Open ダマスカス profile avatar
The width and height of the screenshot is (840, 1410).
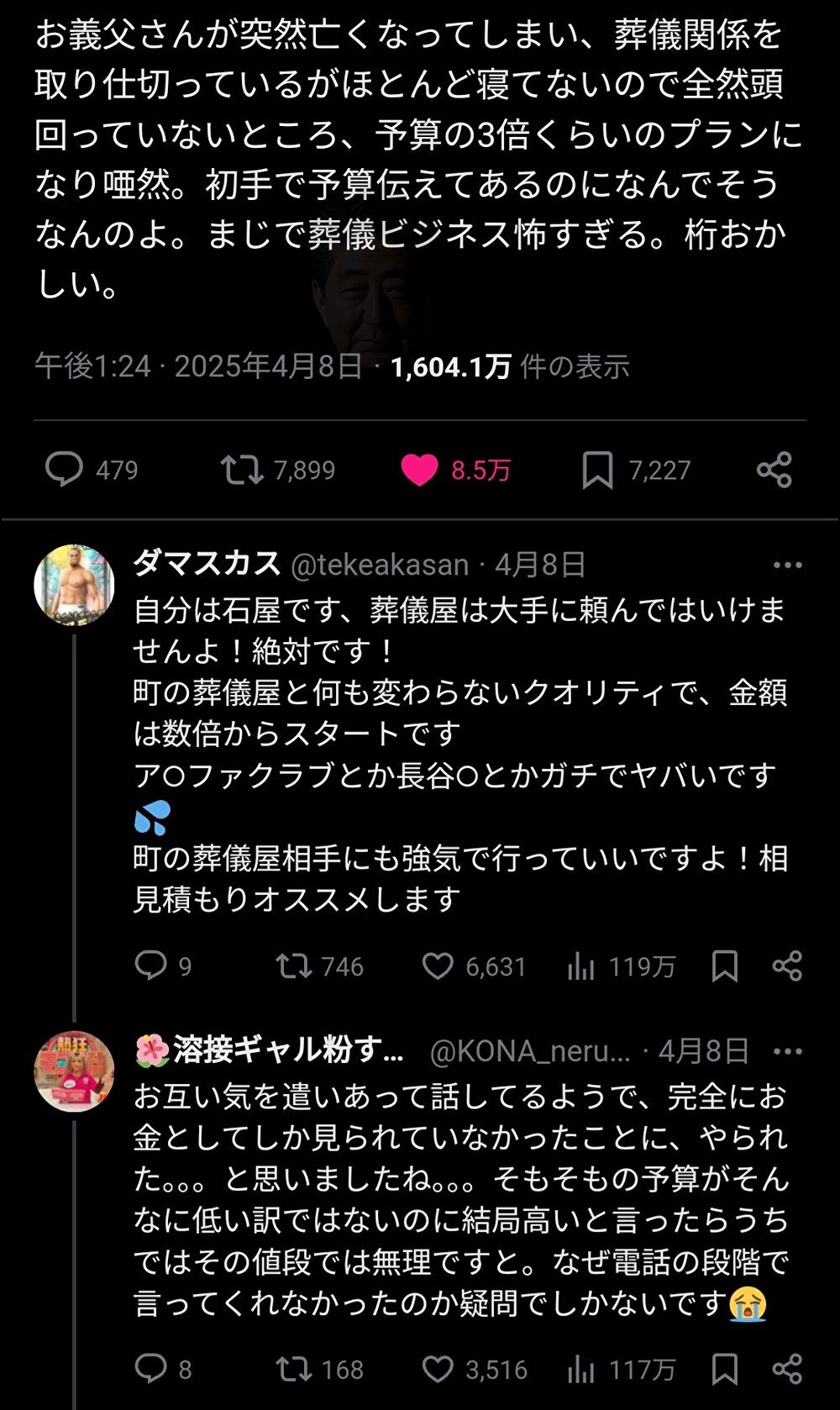[74, 585]
